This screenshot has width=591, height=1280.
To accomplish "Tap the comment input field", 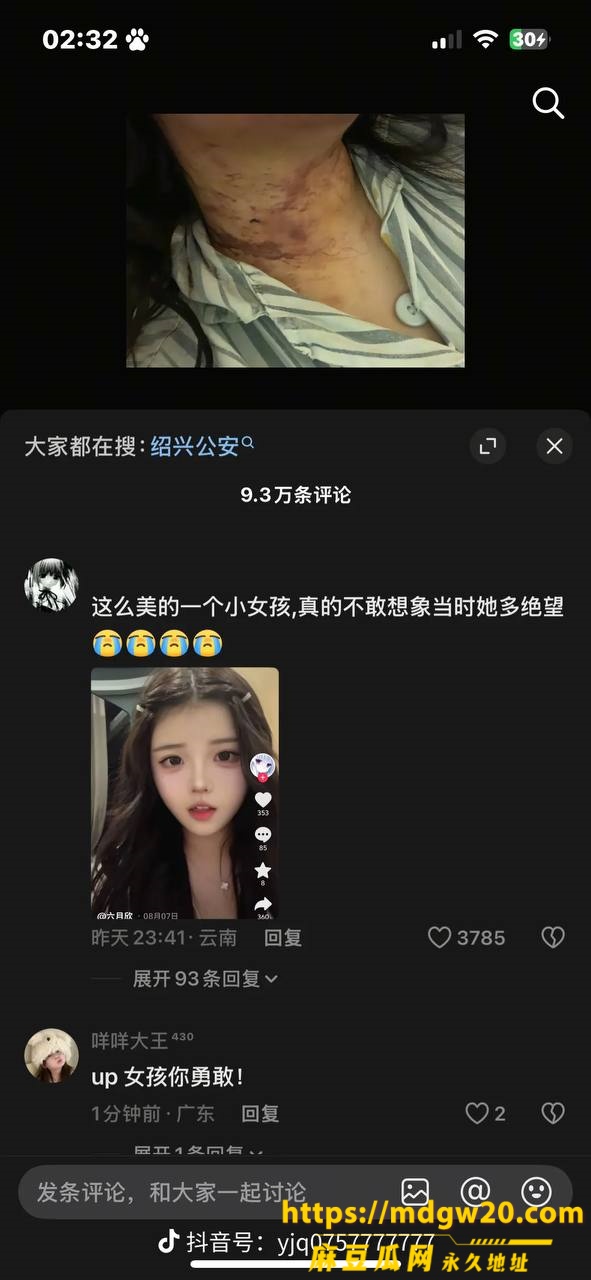I will (200, 1192).
